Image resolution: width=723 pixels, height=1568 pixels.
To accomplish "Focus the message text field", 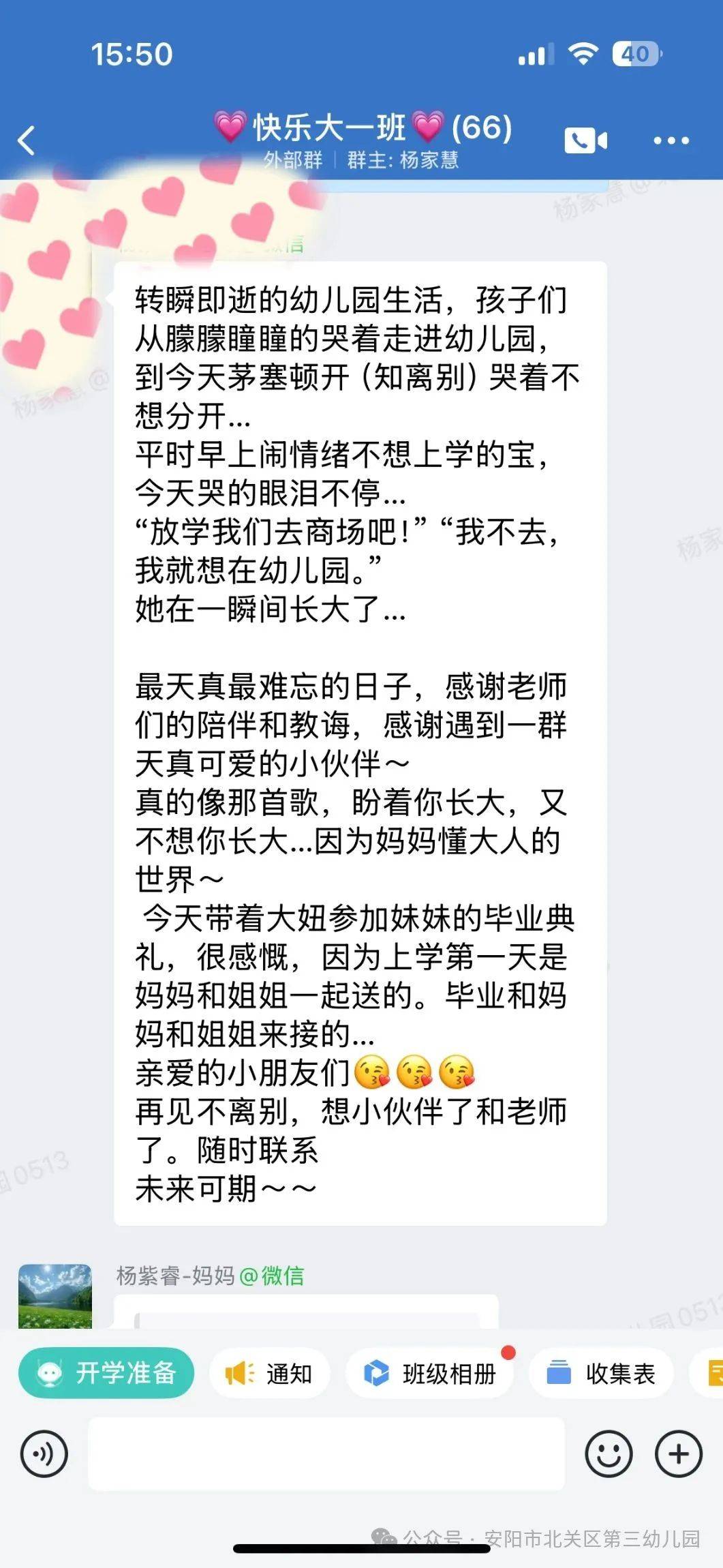I will [326, 1453].
